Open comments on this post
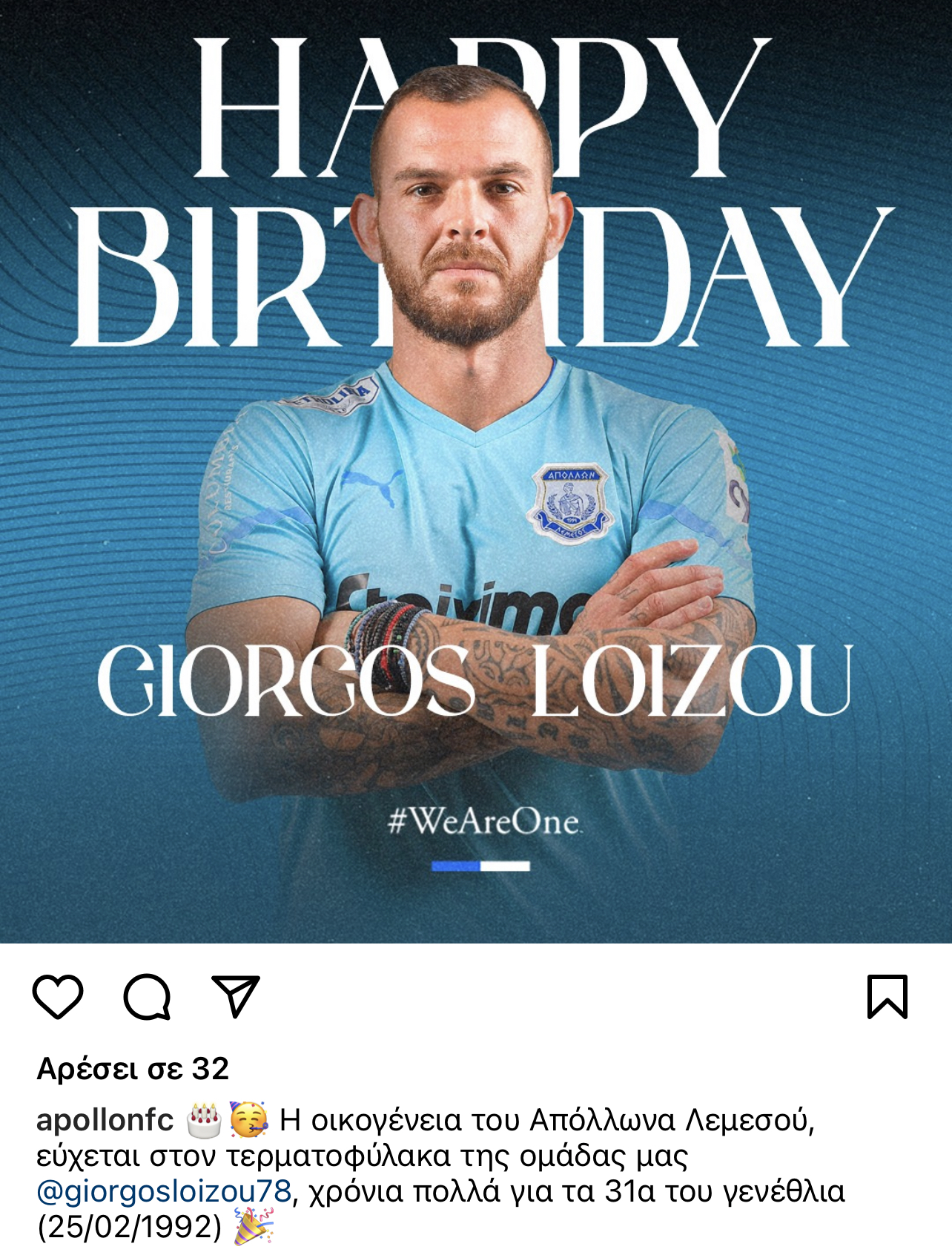The image size is (952, 1258). [x=147, y=996]
